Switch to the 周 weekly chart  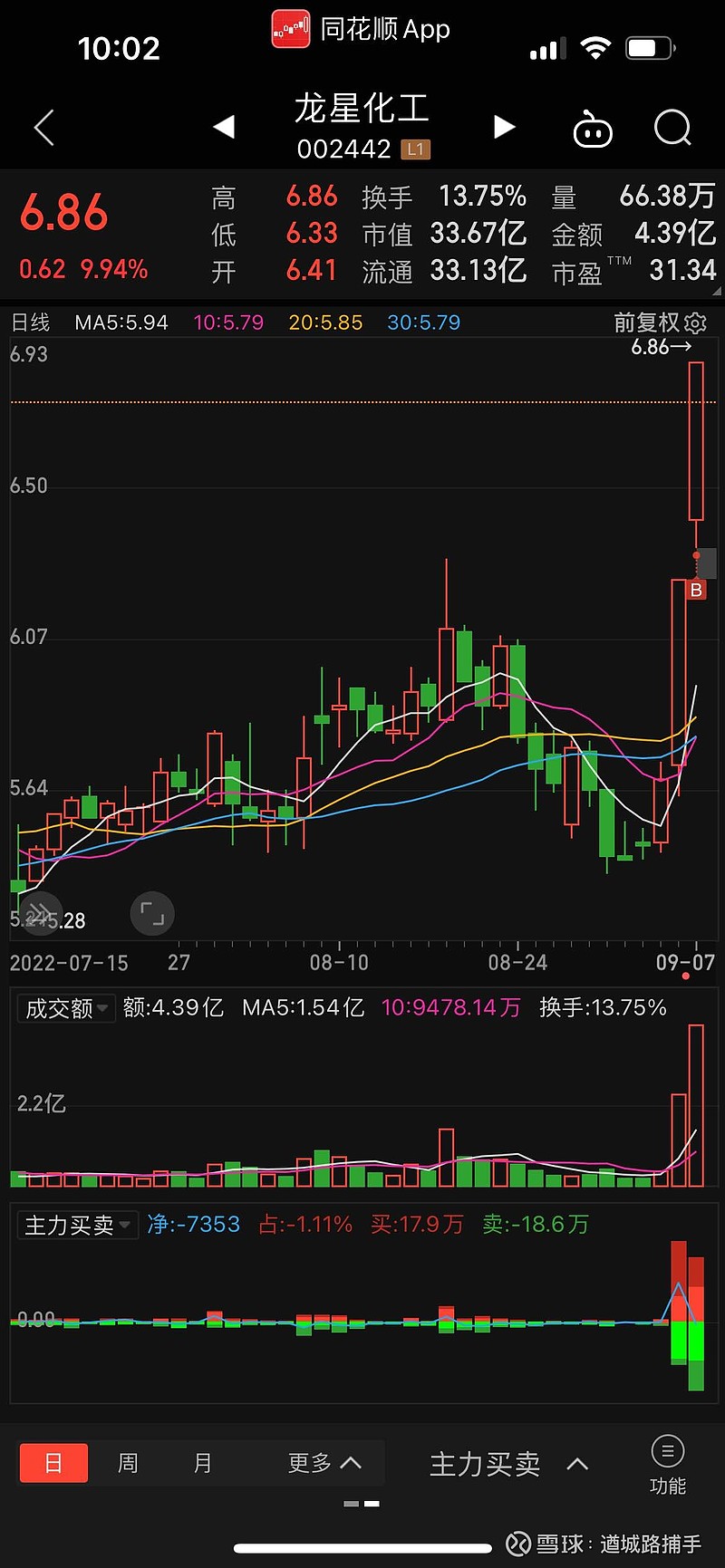click(128, 1463)
